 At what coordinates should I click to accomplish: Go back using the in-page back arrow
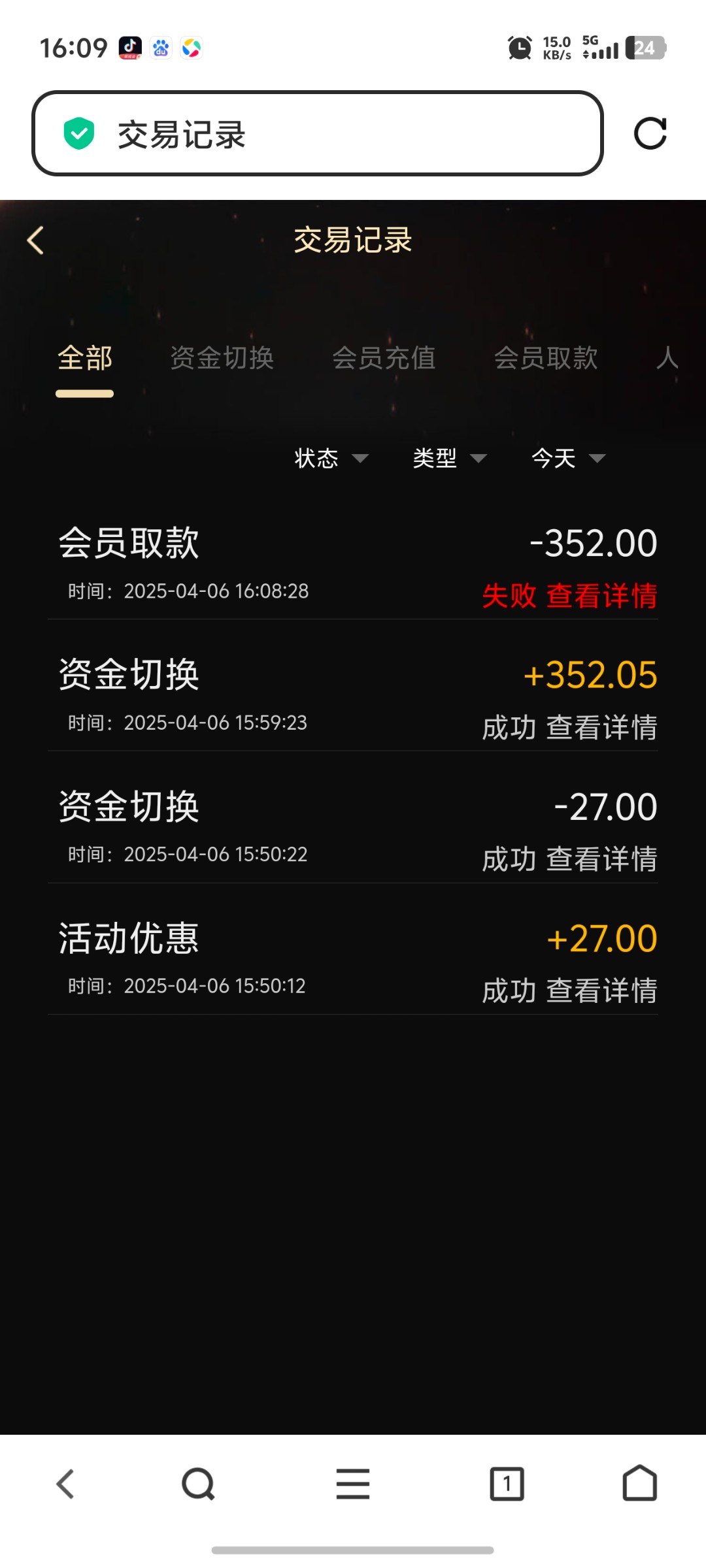click(35, 240)
